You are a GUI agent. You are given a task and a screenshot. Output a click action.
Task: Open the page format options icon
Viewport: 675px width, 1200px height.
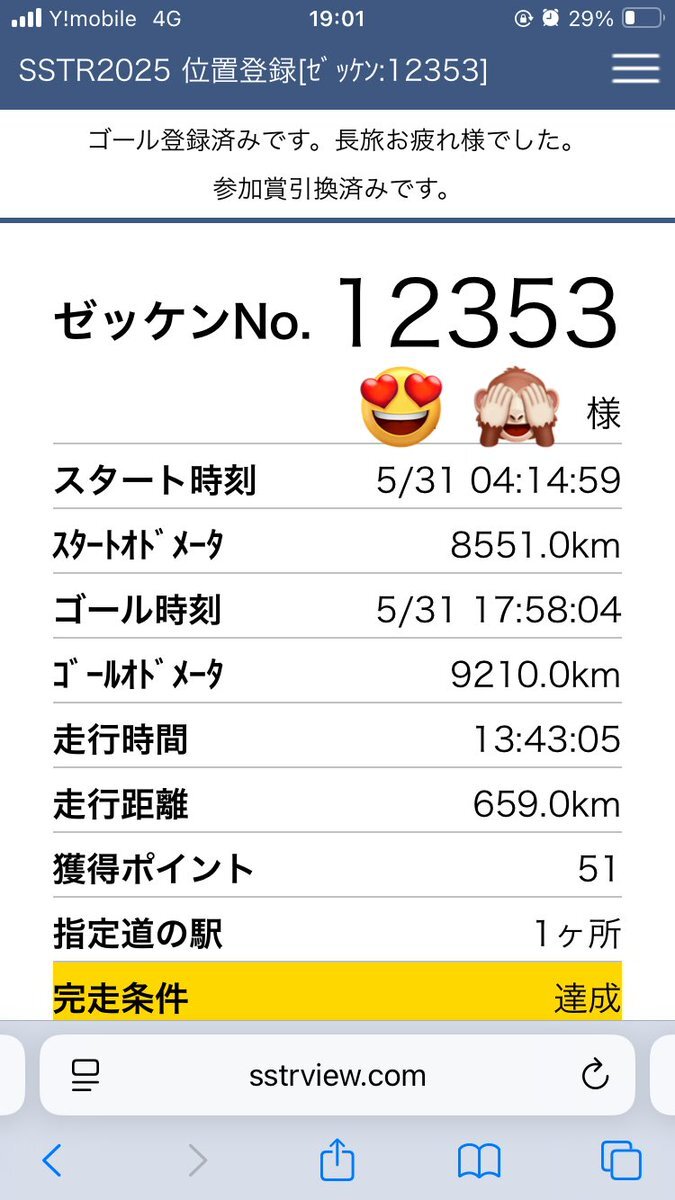point(86,1076)
